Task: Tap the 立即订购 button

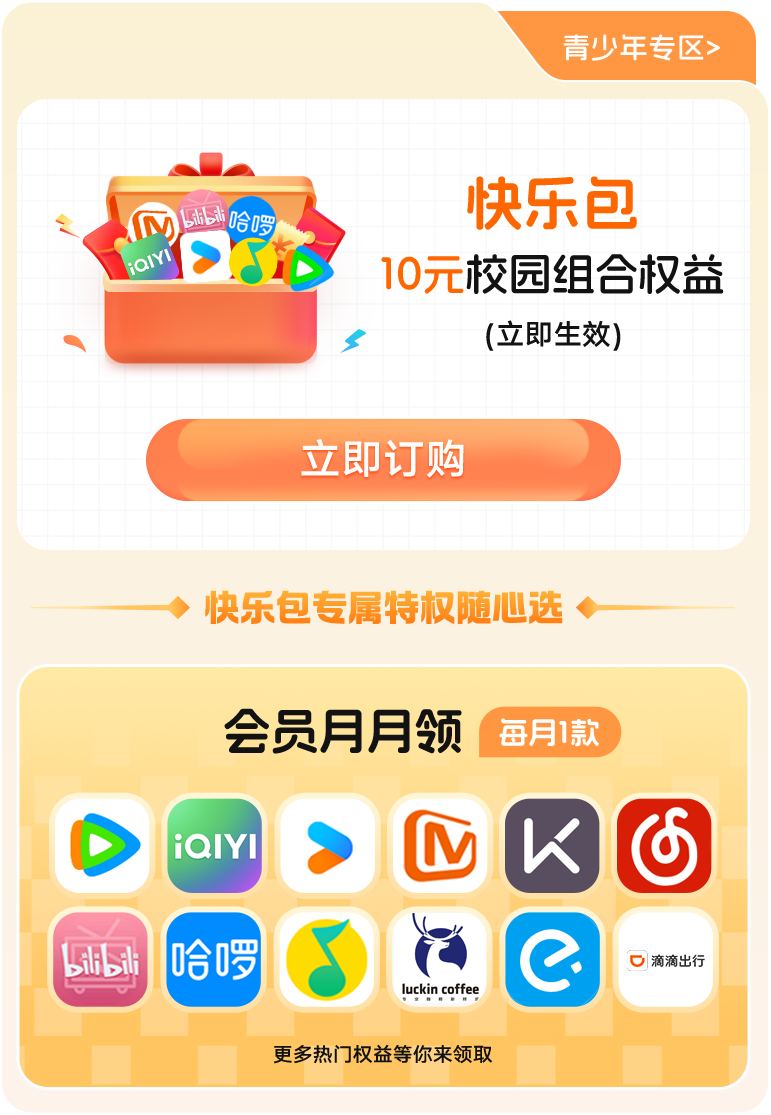Action: click(x=383, y=460)
